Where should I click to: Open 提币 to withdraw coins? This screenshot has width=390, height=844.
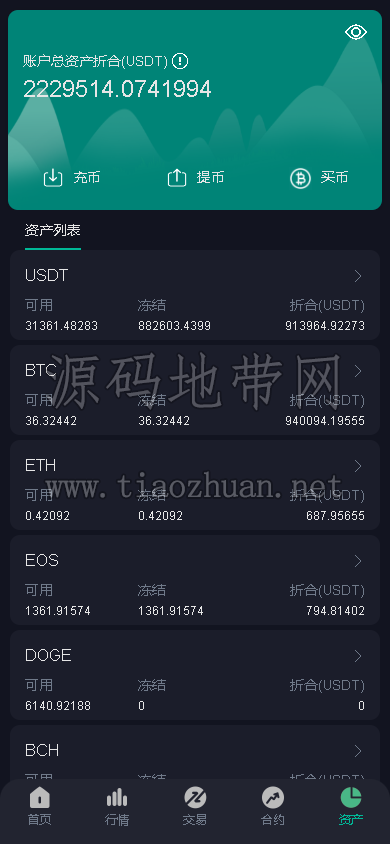pyautogui.click(x=196, y=178)
